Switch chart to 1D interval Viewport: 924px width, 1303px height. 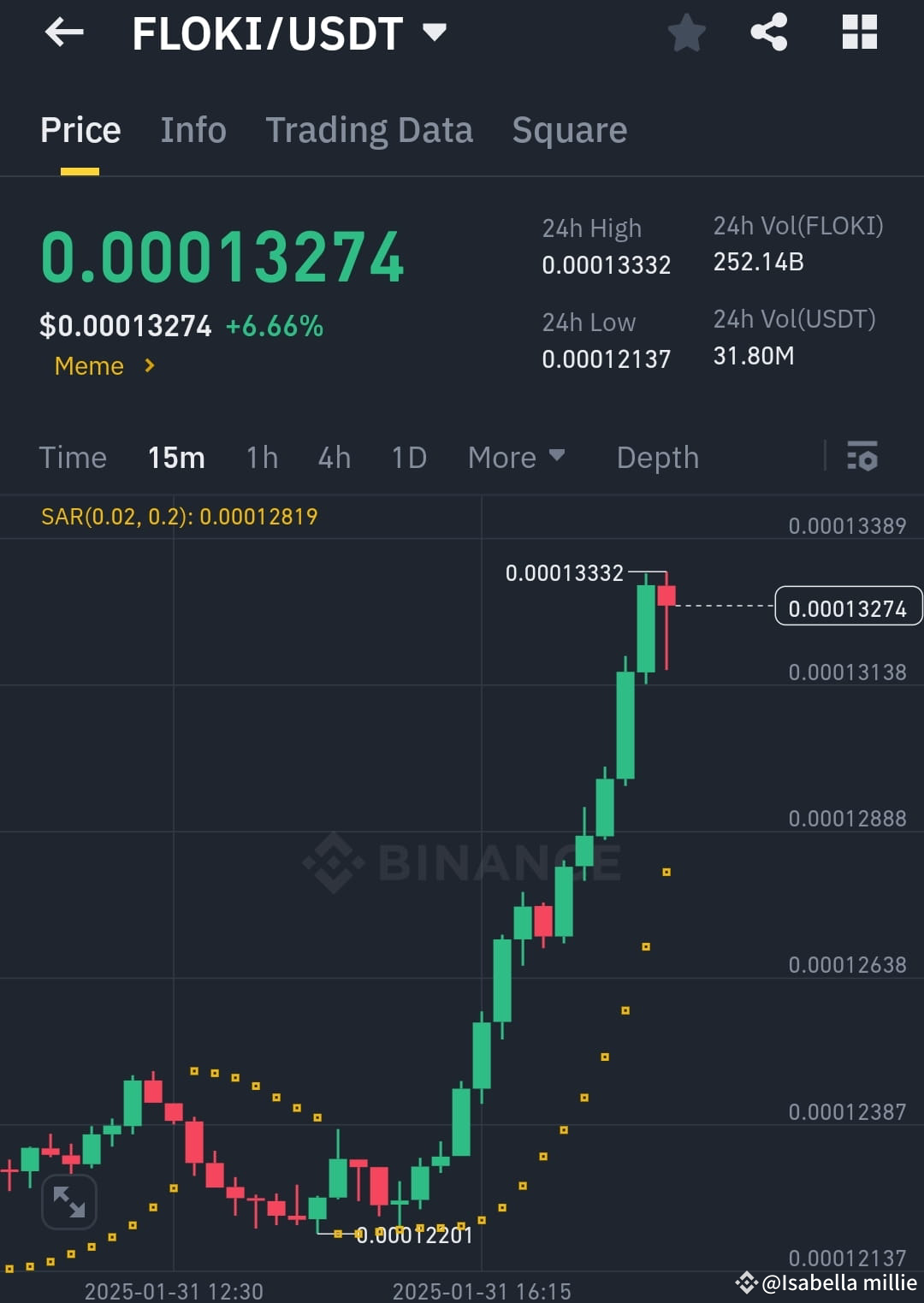click(x=408, y=458)
